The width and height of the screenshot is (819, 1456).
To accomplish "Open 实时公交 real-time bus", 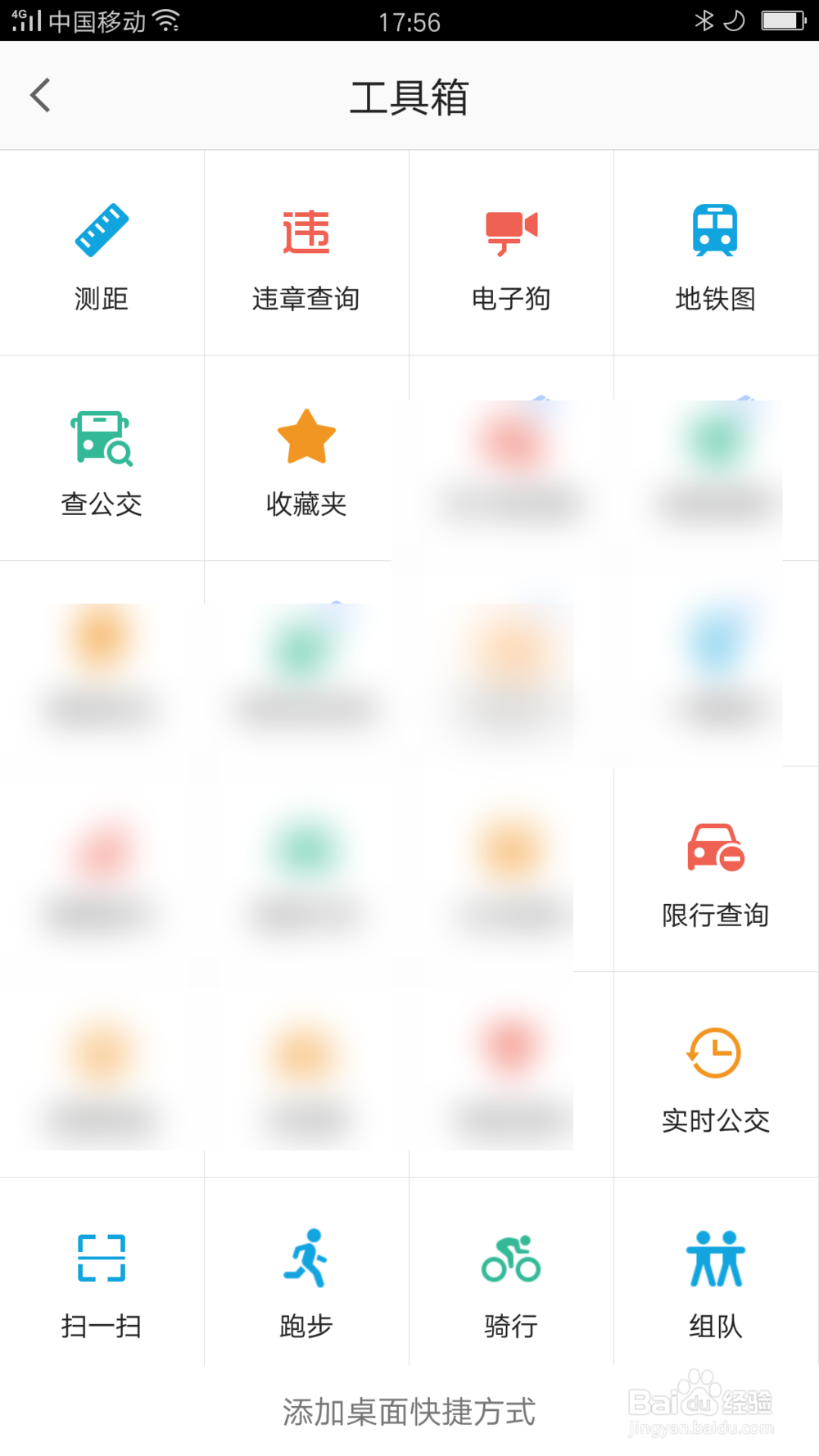I will click(x=716, y=1075).
